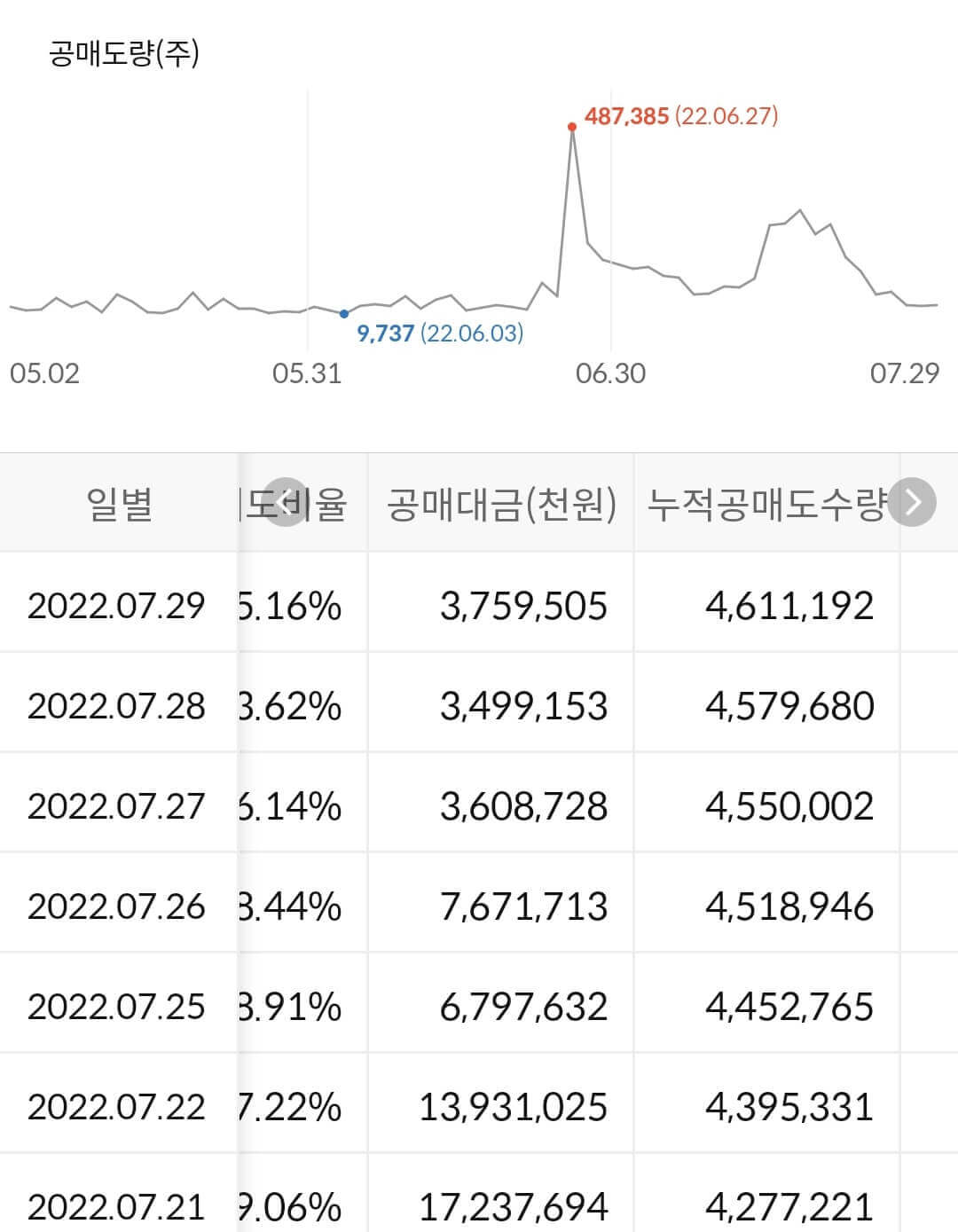Select the blue low-point marker showing 9,737
Image resolution: width=958 pixels, height=1232 pixels.
[343, 313]
